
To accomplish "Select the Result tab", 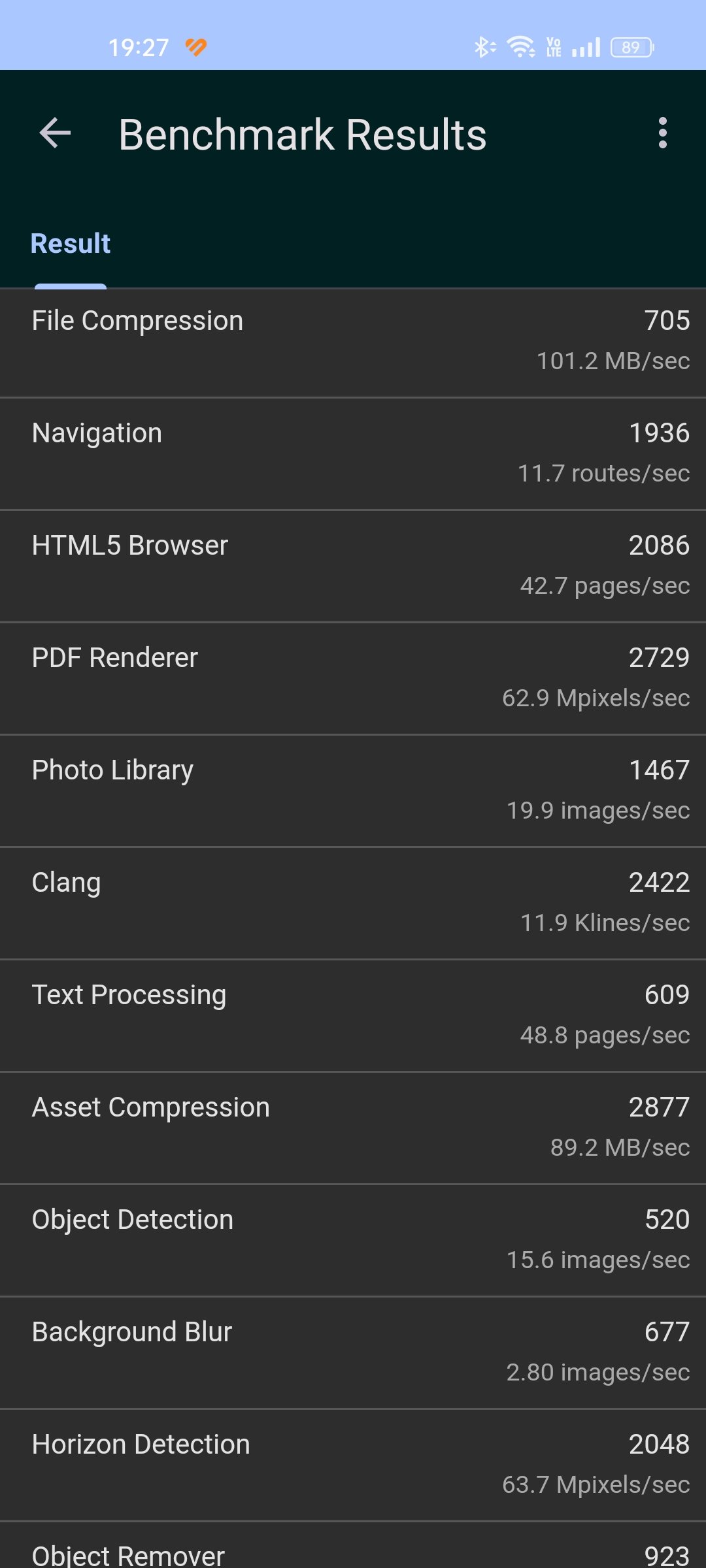I will [71, 244].
